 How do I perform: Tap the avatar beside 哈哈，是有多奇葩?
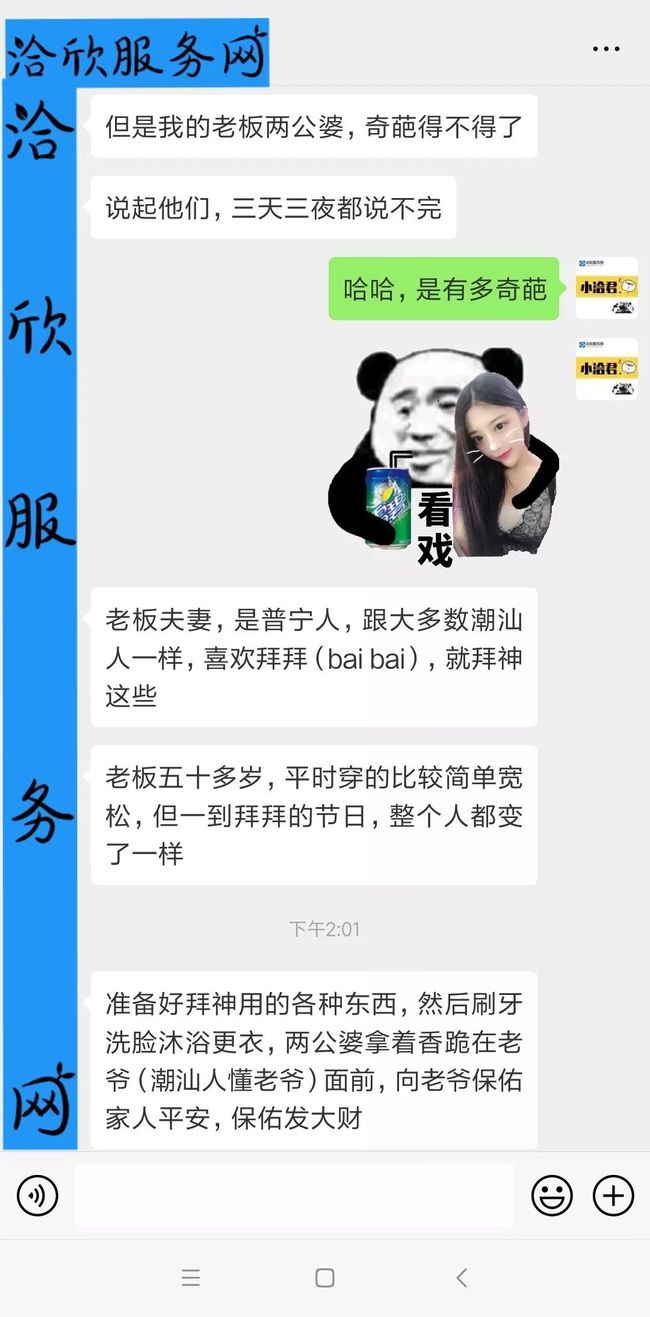coord(606,288)
